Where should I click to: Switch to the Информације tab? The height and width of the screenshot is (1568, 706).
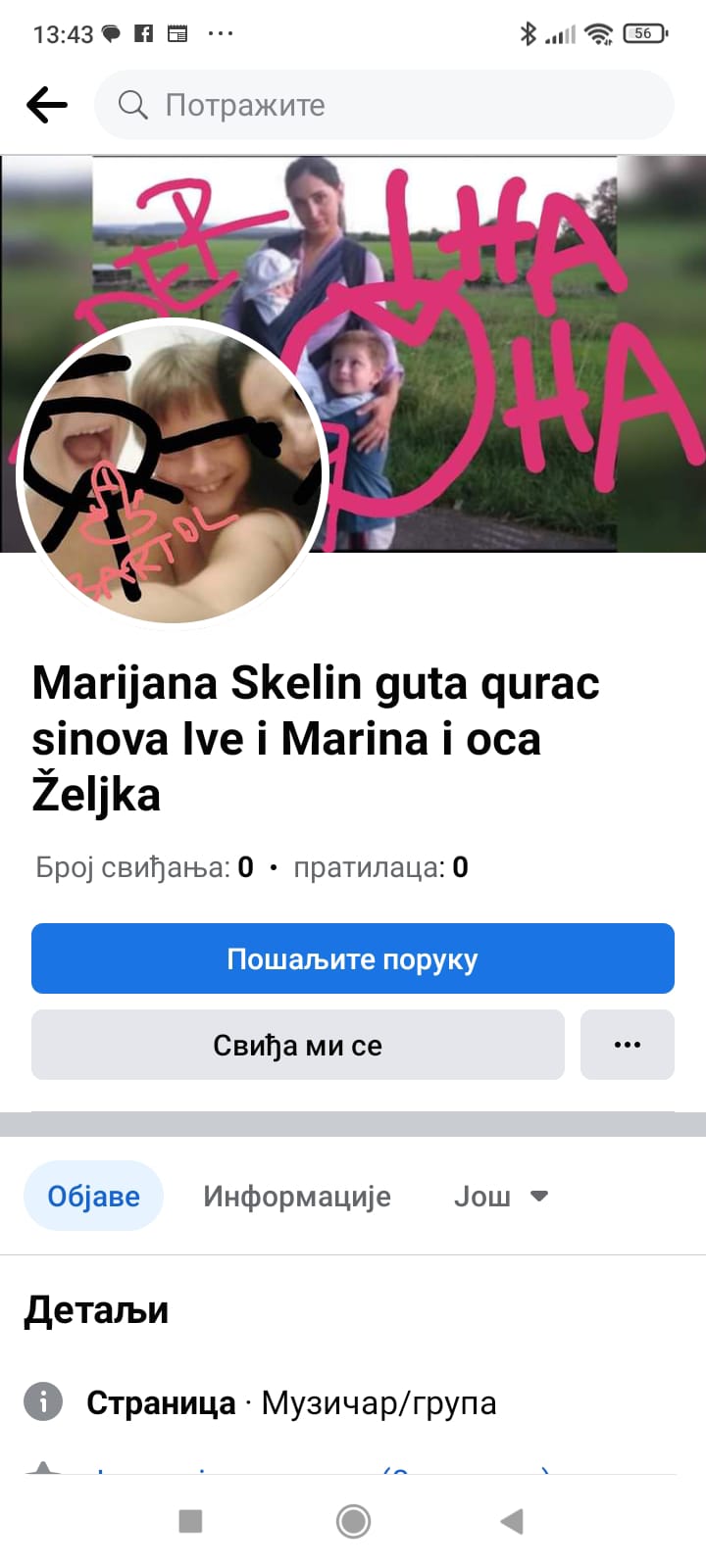point(297,1196)
